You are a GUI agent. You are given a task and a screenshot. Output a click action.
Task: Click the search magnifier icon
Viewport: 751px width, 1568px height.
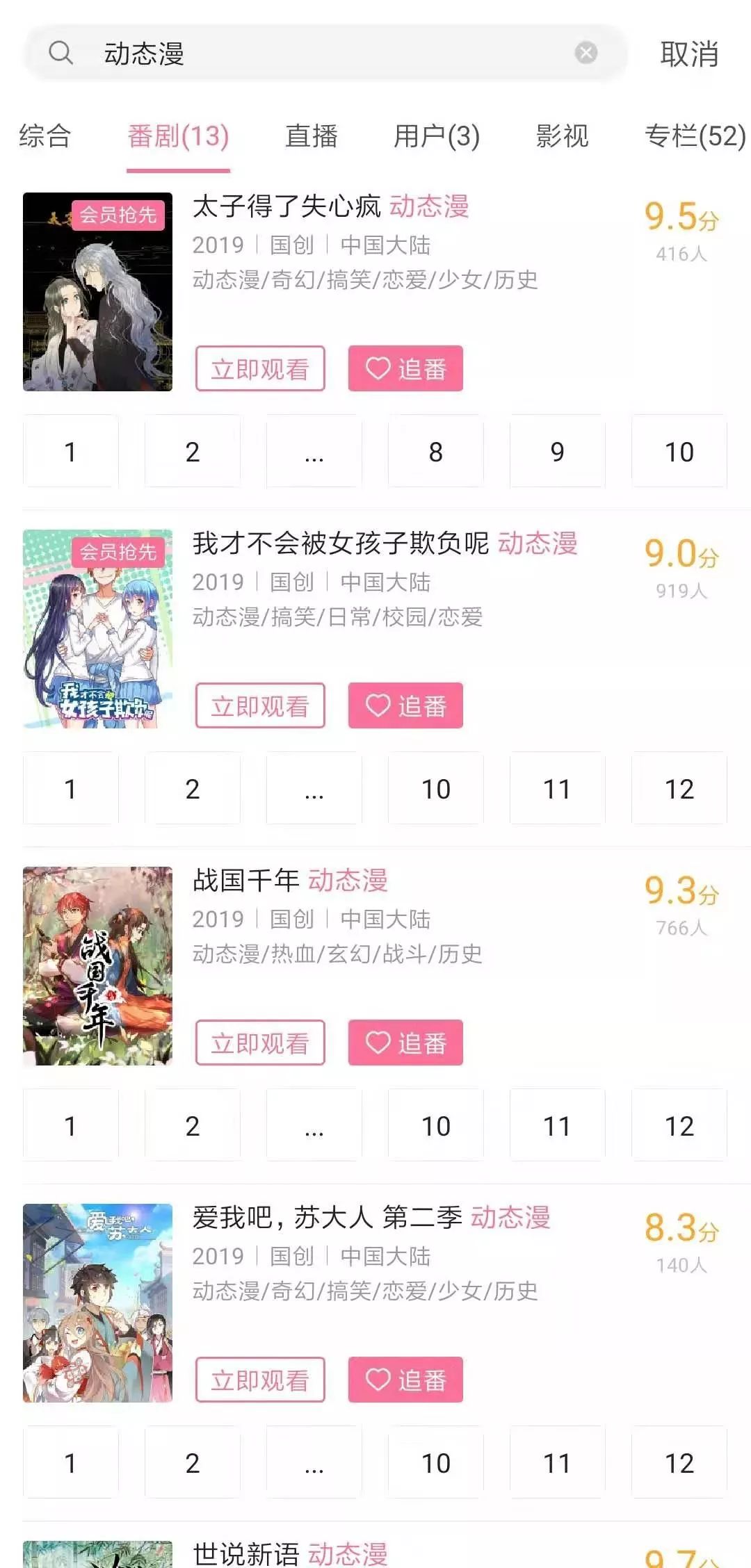[x=61, y=53]
